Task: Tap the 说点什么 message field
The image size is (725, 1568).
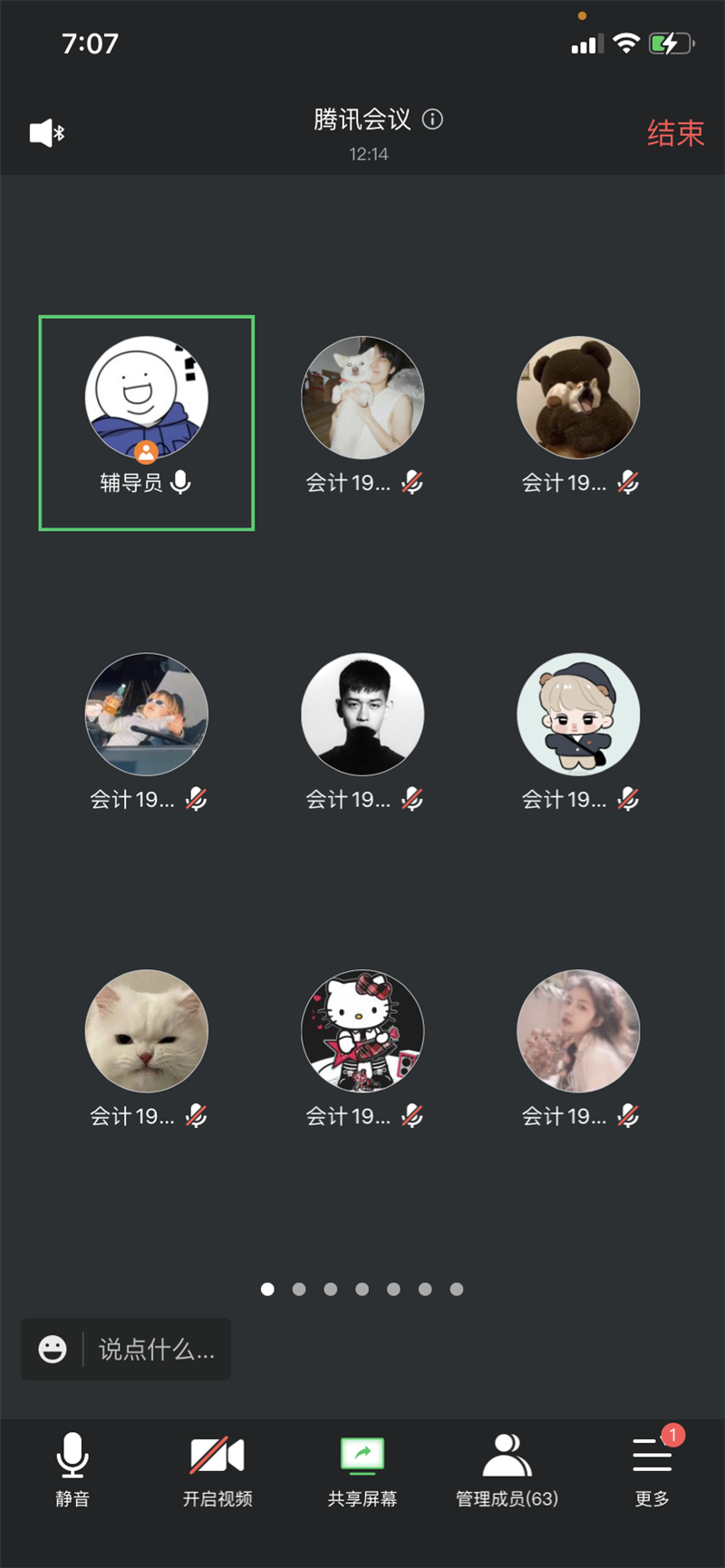Action: (x=156, y=1349)
